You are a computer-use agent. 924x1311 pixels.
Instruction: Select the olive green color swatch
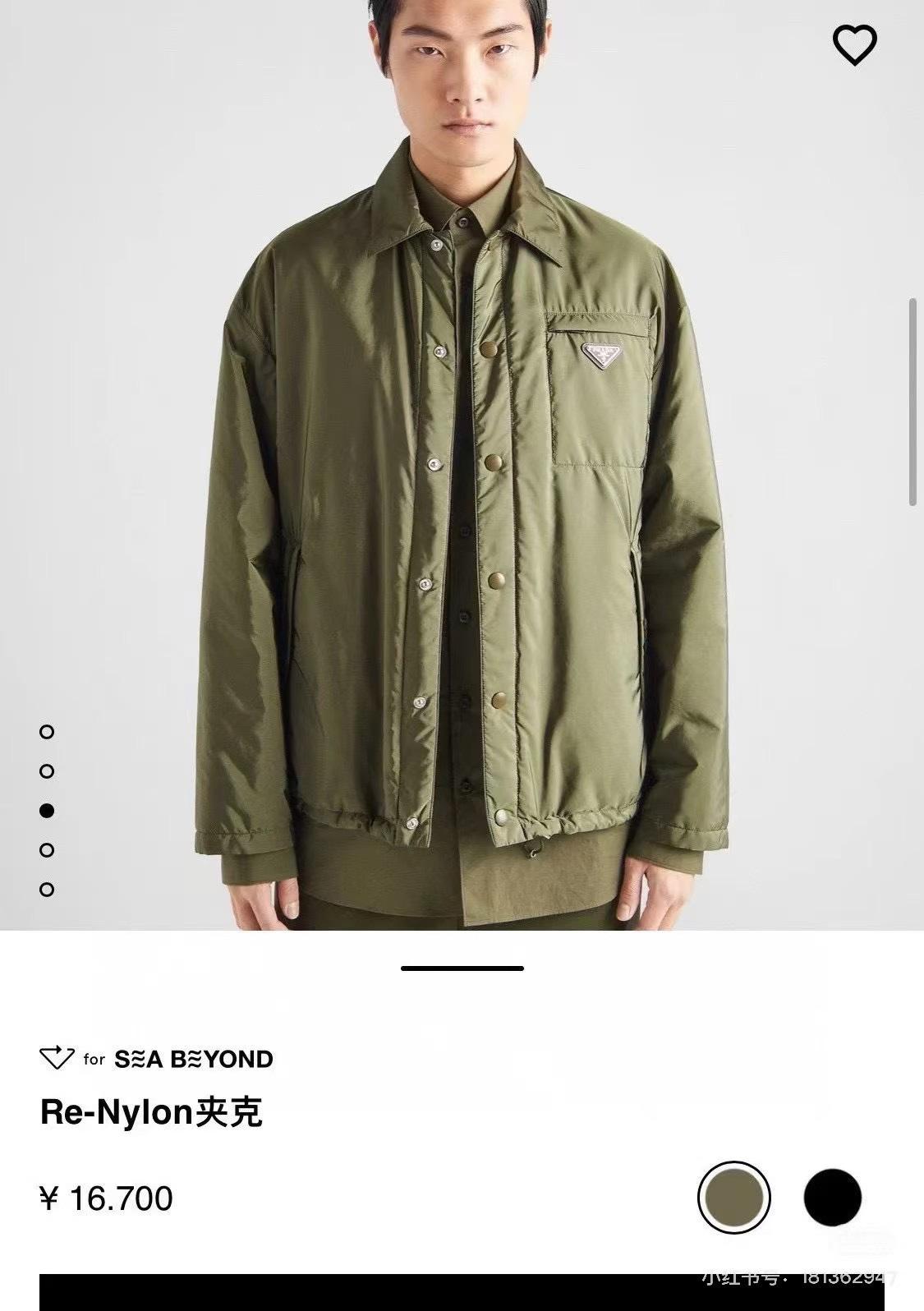pyautogui.click(x=733, y=1198)
